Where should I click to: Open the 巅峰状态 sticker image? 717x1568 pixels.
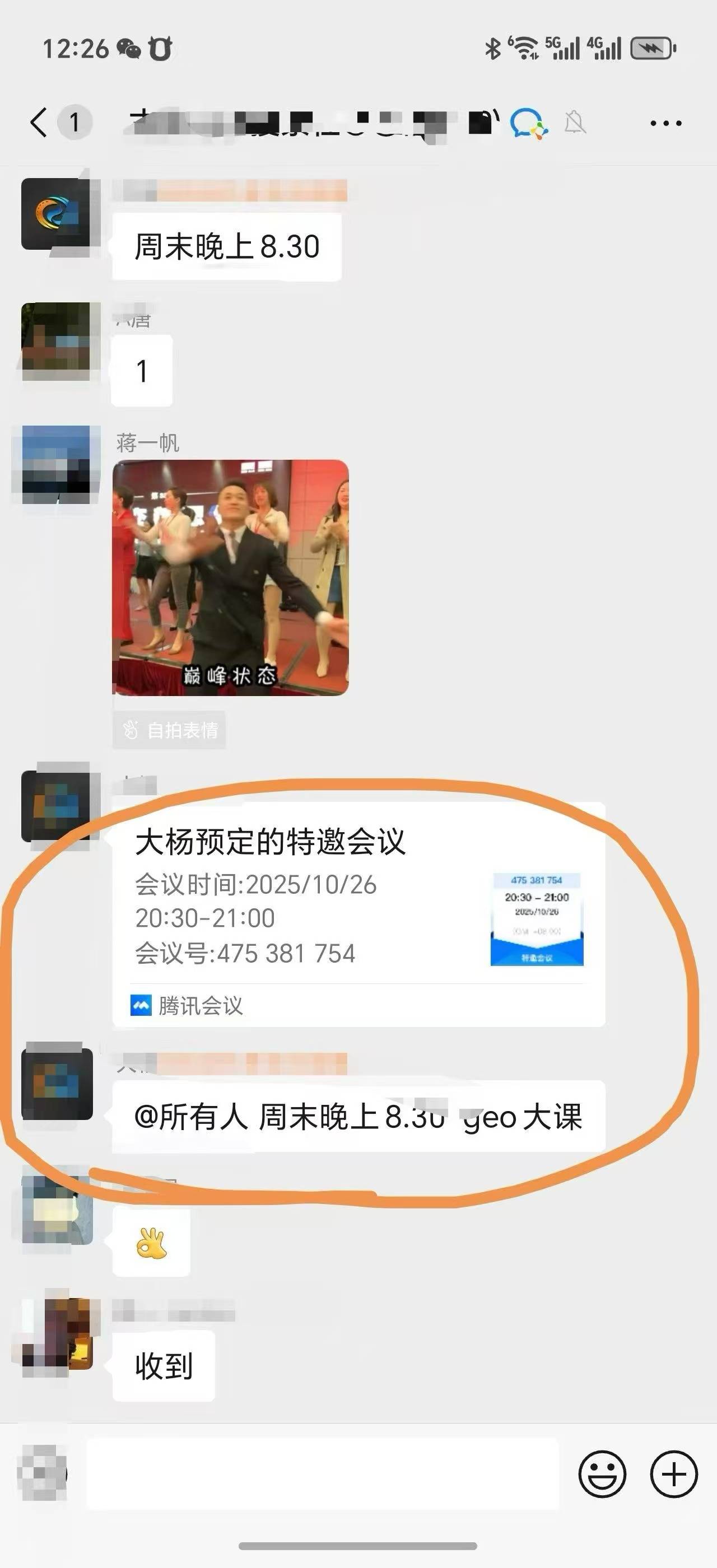pyautogui.click(x=231, y=578)
